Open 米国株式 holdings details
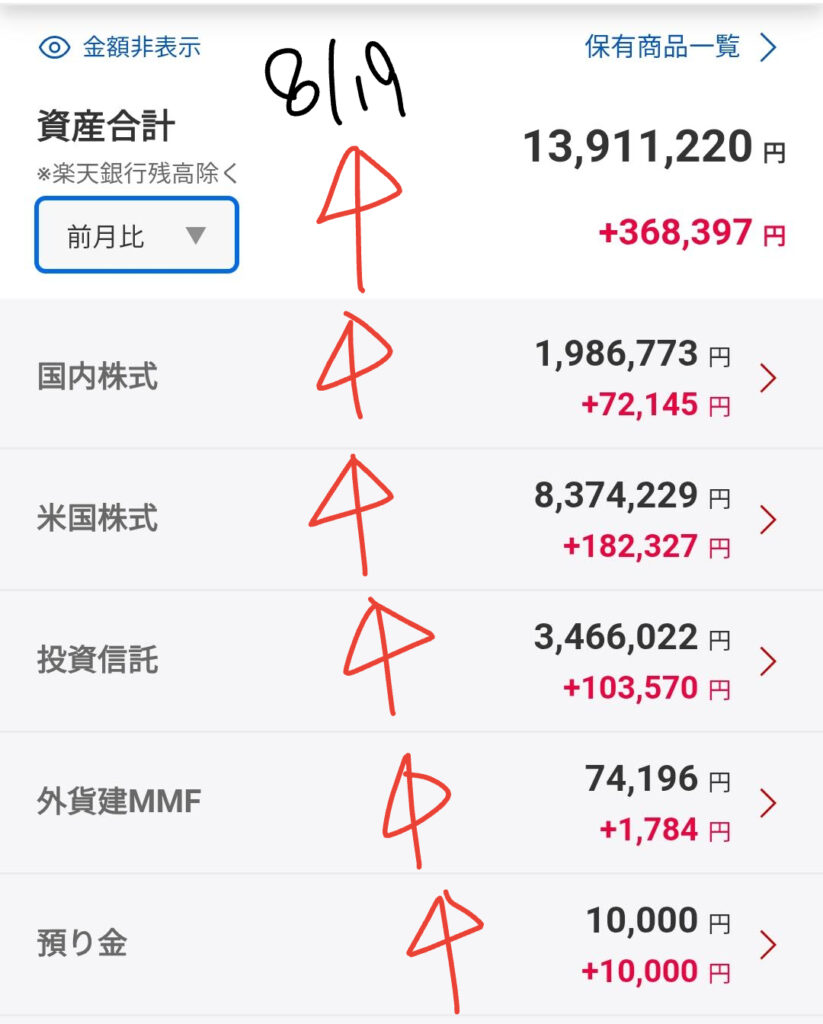823x1024 pixels. (412, 519)
